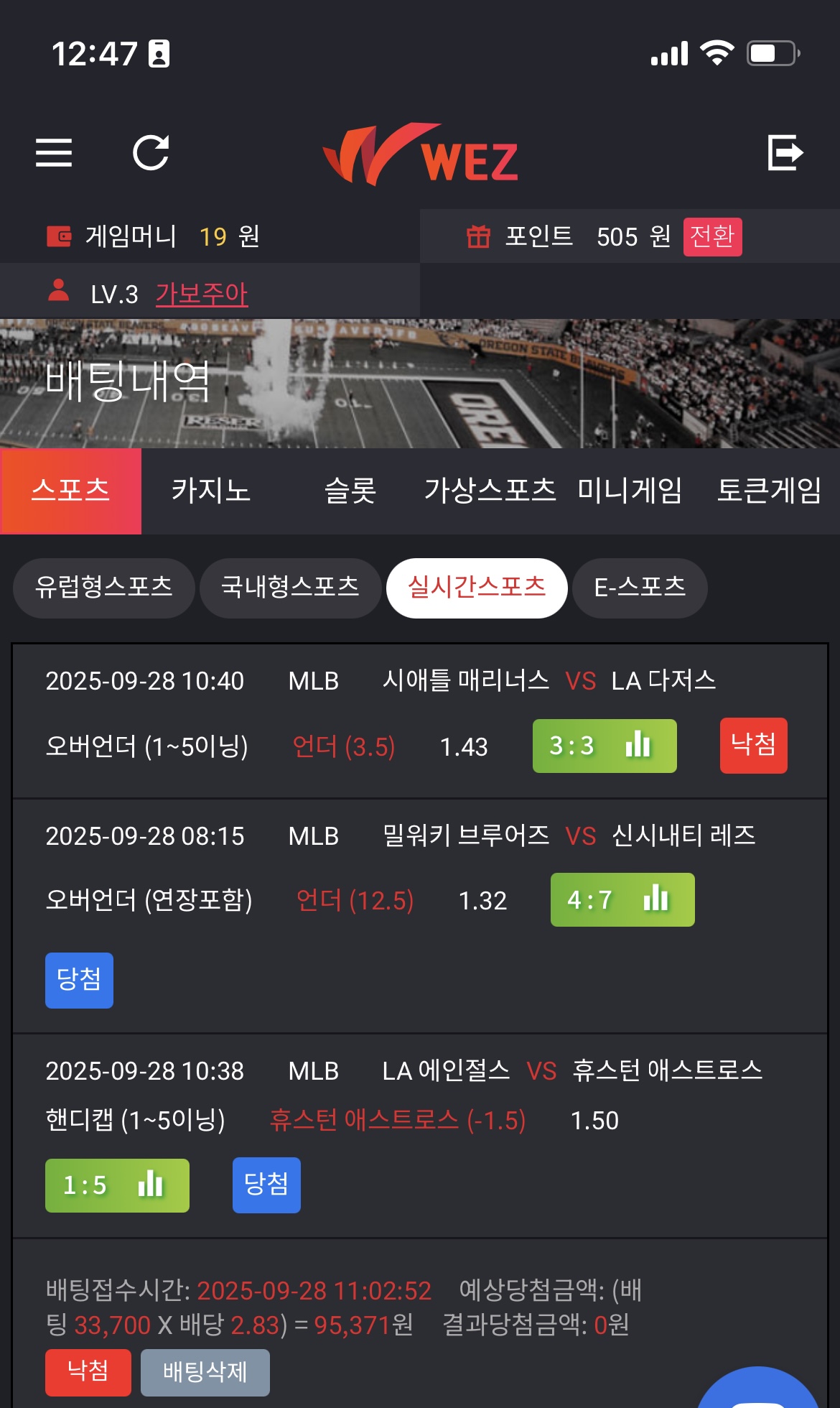Open the 슬롯 tab
This screenshot has height=1408, width=840.
pyautogui.click(x=350, y=491)
